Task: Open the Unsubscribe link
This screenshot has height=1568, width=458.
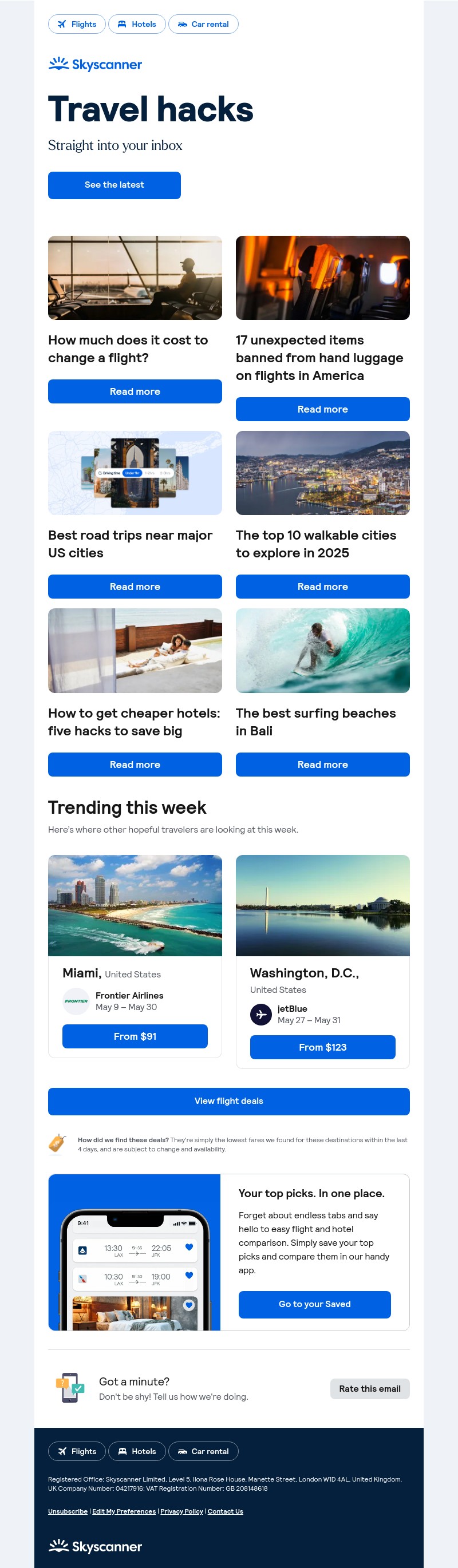Action: click(x=68, y=1511)
